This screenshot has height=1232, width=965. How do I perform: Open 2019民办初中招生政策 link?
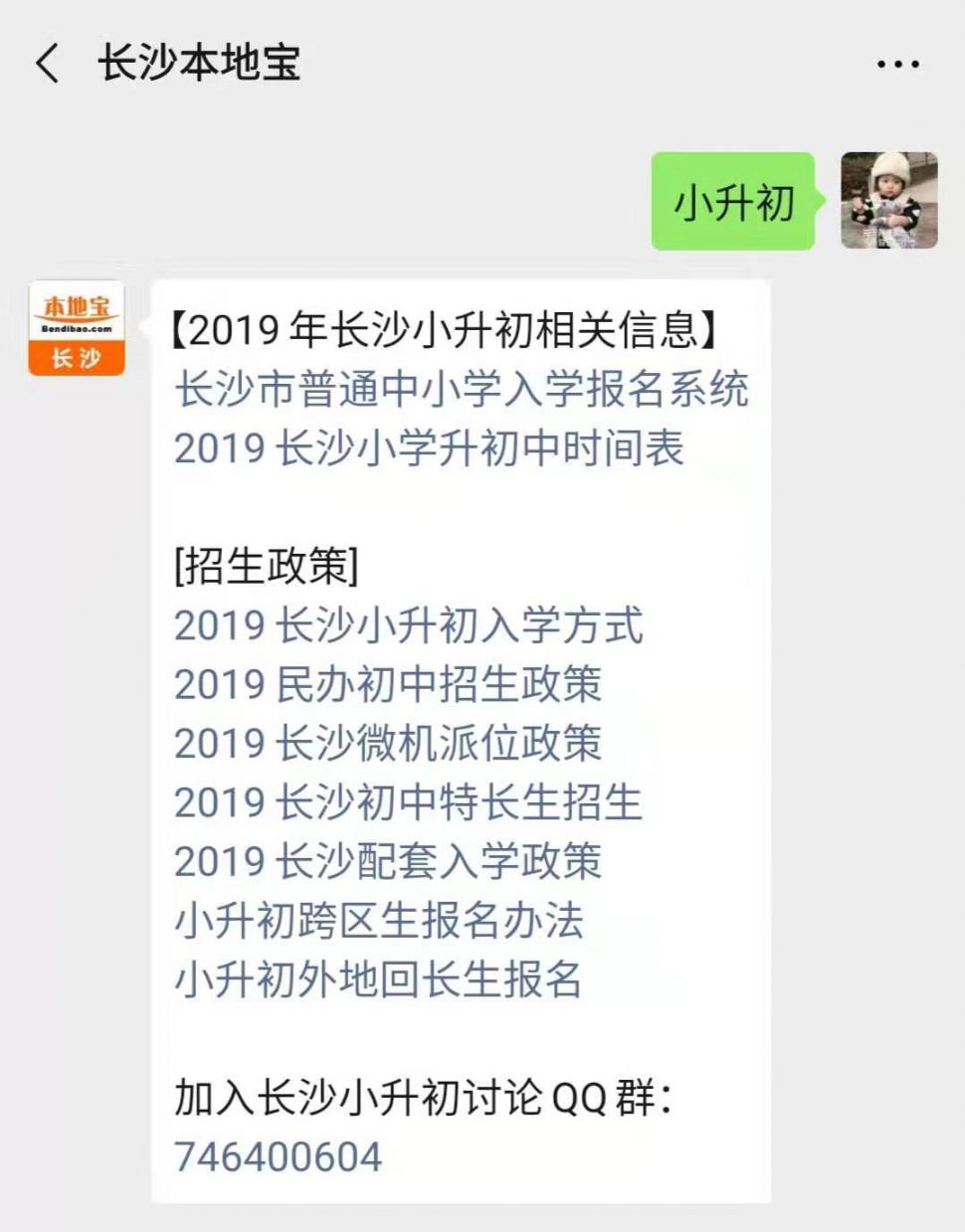(388, 684)
